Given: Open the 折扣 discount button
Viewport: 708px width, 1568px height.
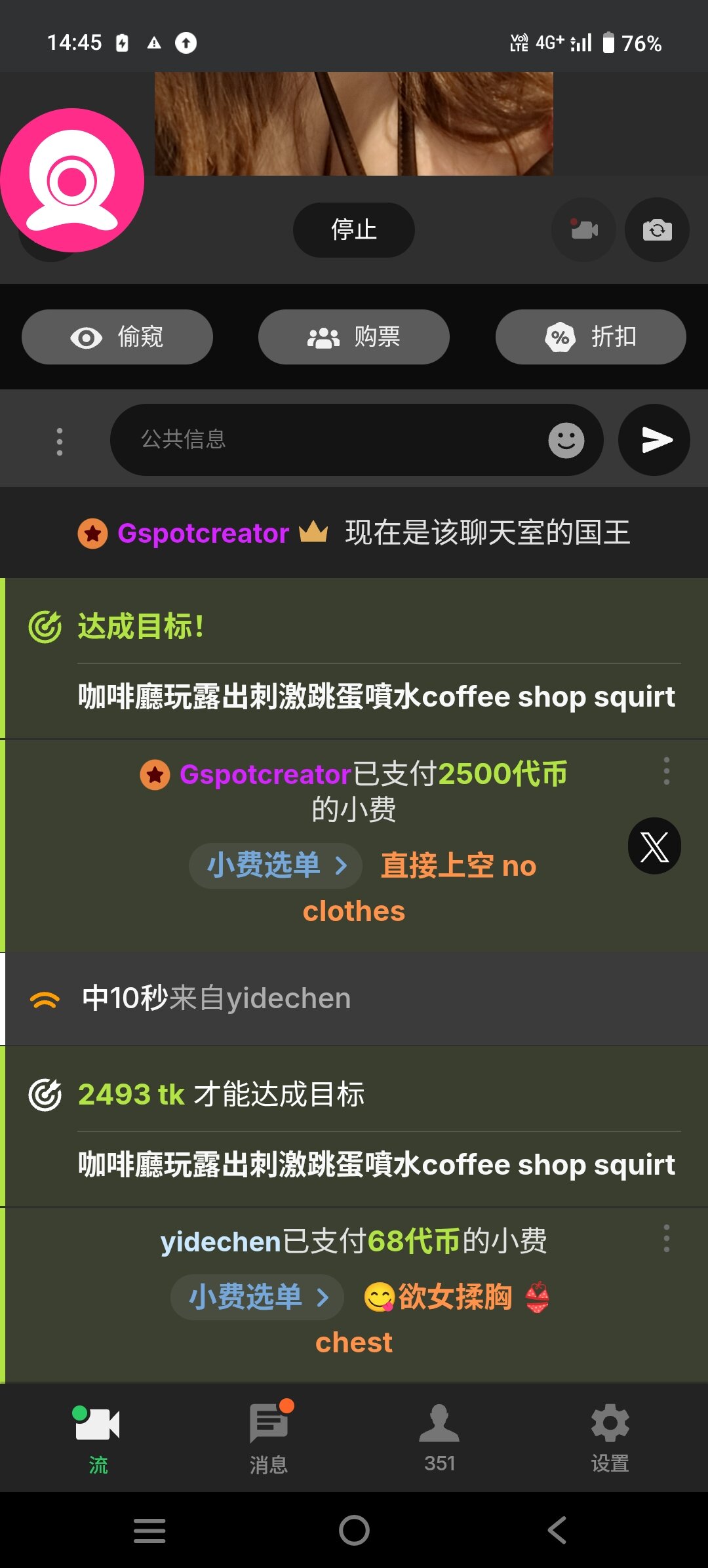Looking at the screenshot, I should click(591, 337).
